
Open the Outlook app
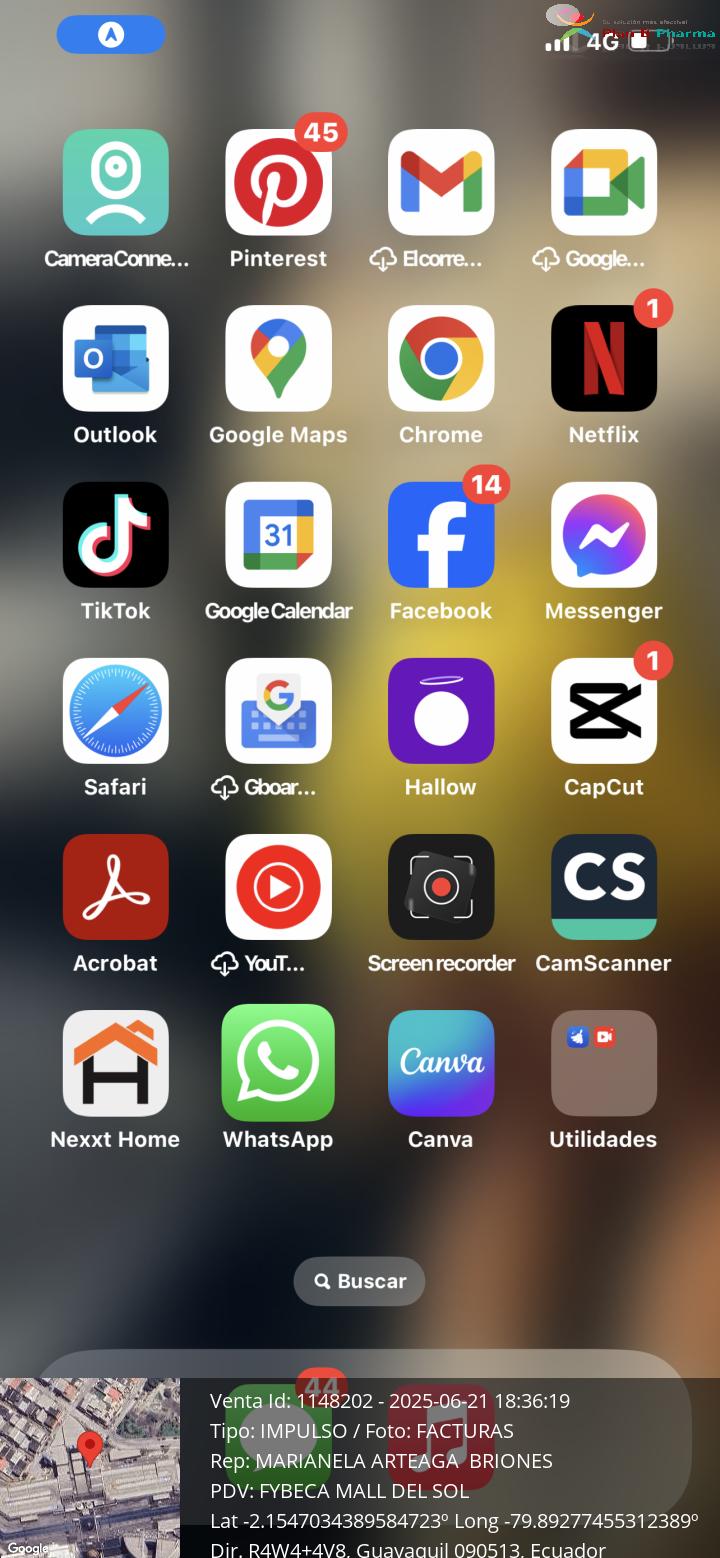pos(115,358)
